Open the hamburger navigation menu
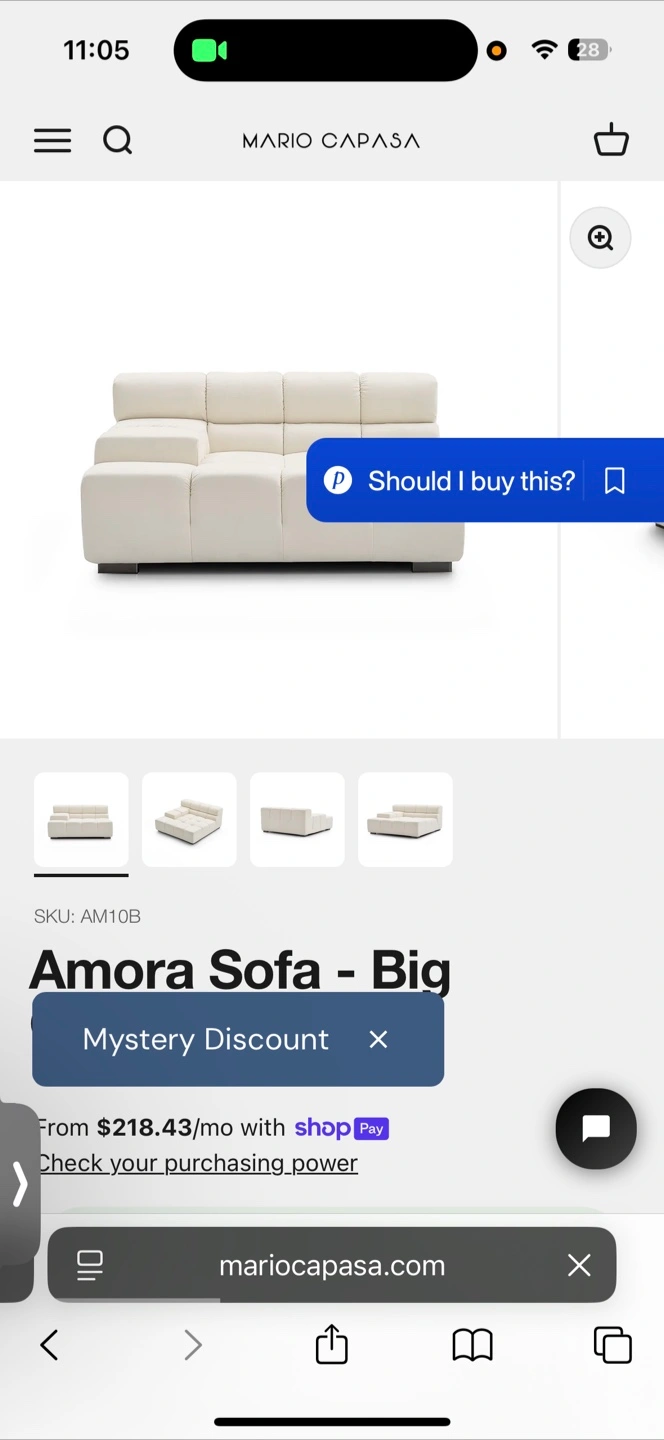The height and width of the screenshot is (1440, 664). click(x=53, y=141)
